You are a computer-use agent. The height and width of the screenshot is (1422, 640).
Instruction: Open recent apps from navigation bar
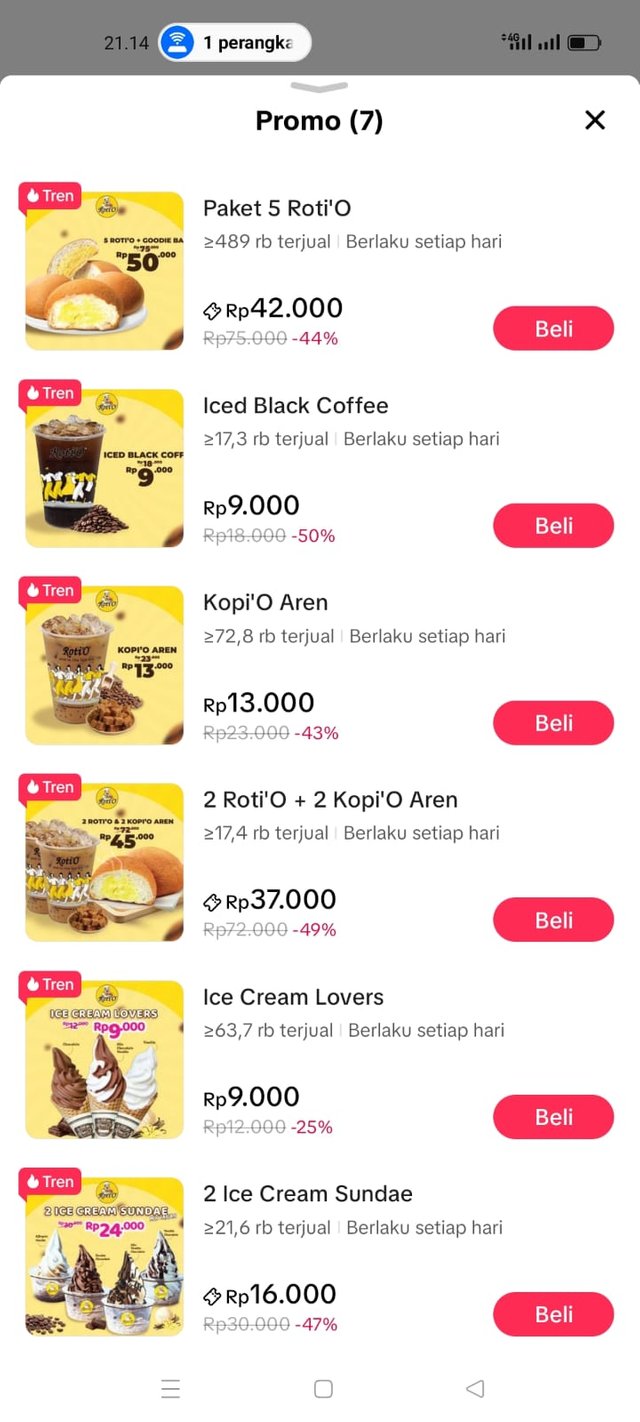pos(171,1388)
